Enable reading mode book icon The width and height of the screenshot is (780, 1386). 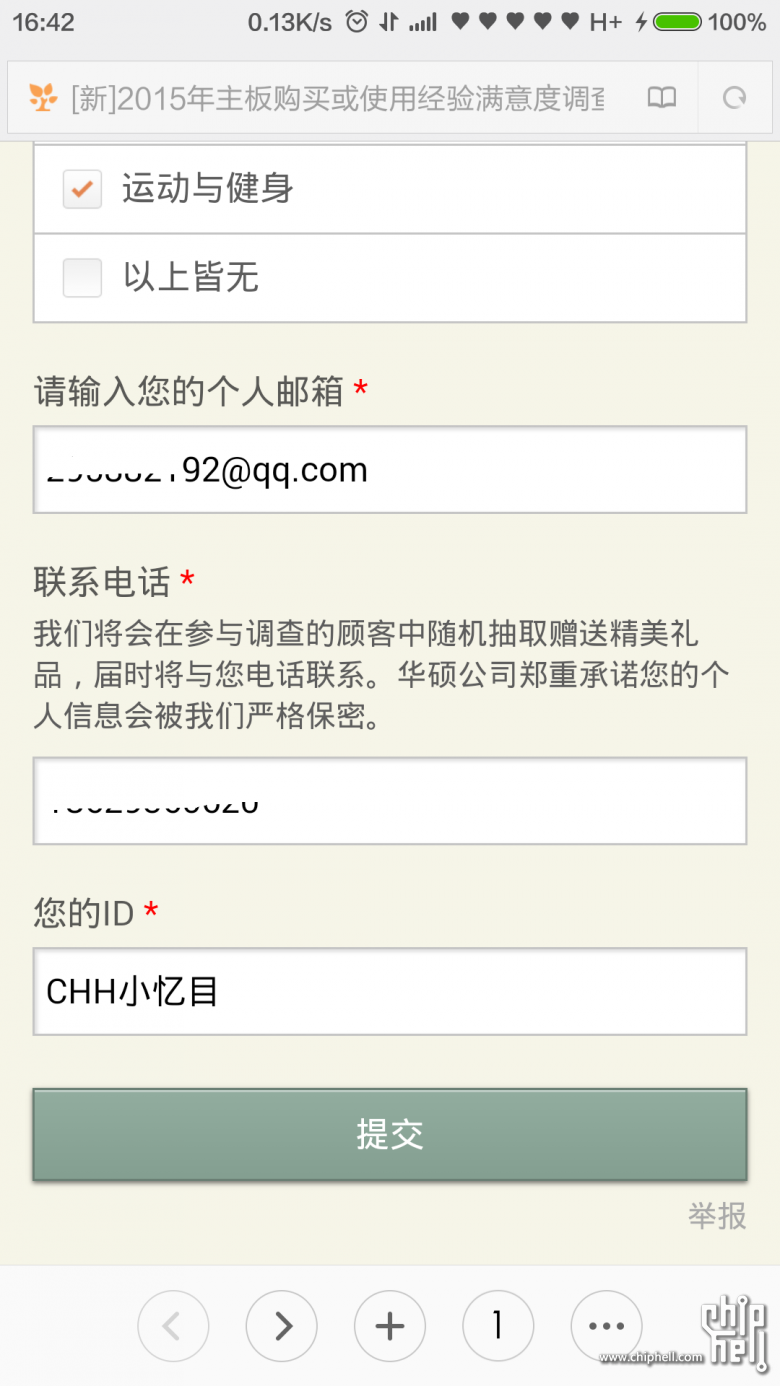[x=661, y=97]
